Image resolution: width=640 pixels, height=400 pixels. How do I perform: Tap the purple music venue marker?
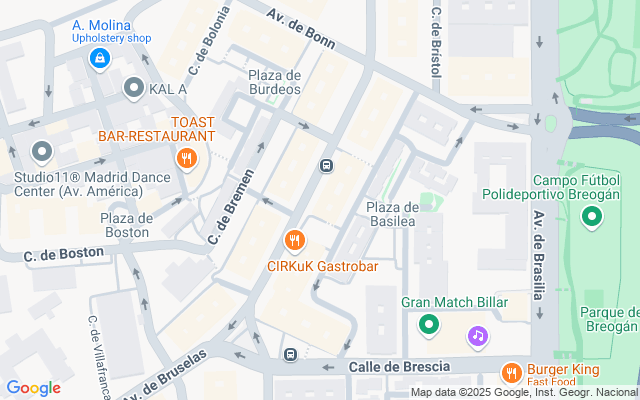478,336
